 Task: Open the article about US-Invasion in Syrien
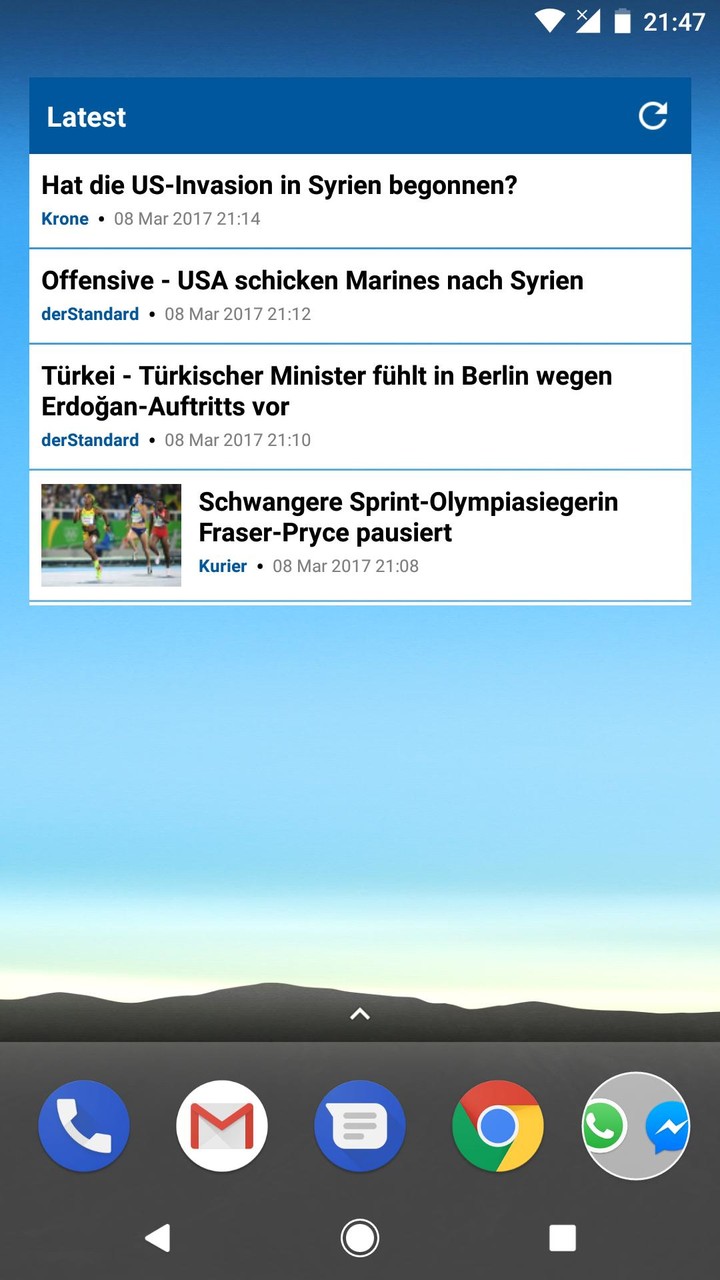279,185
